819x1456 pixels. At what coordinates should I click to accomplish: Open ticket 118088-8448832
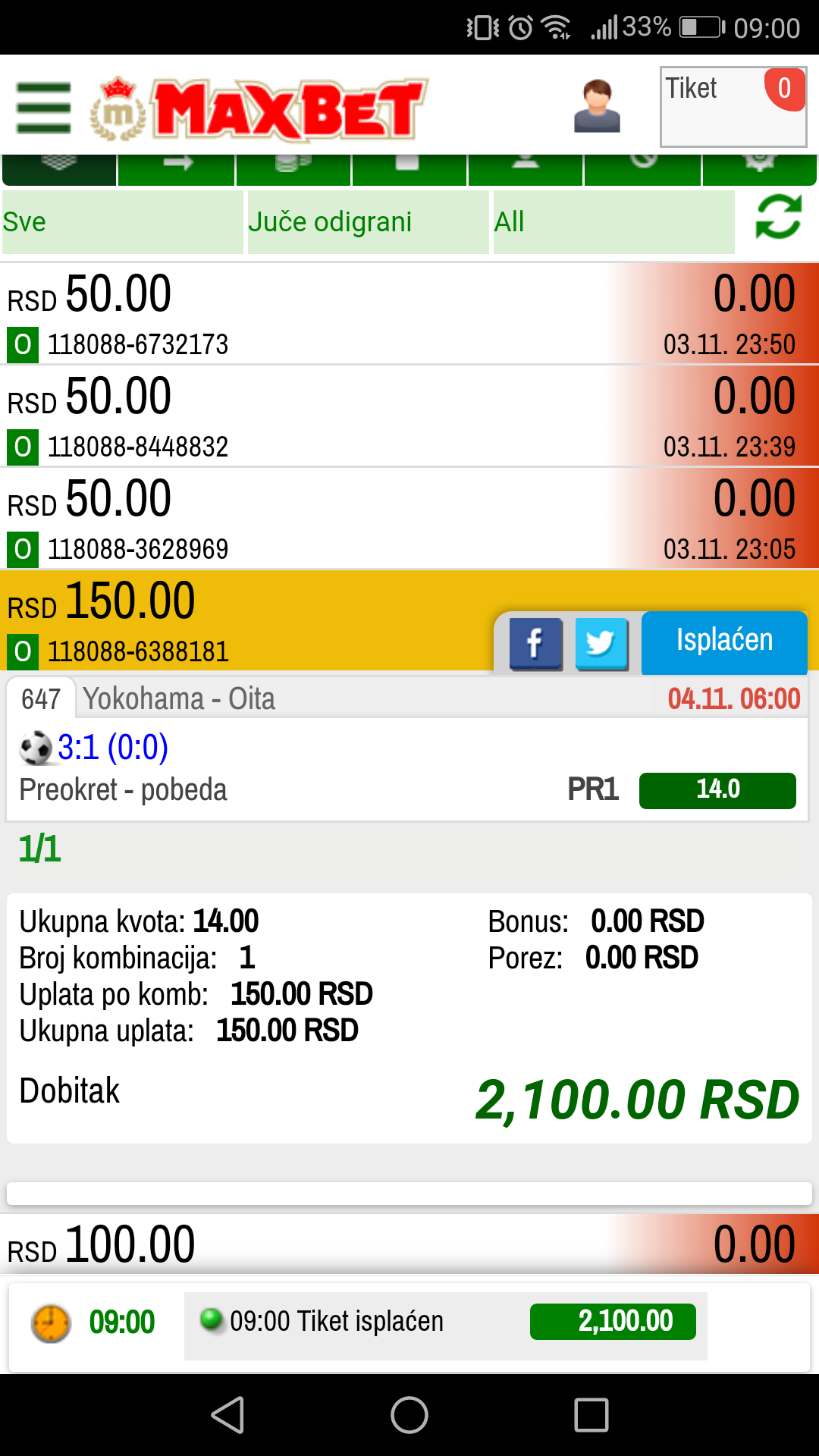tap(409, 416)
